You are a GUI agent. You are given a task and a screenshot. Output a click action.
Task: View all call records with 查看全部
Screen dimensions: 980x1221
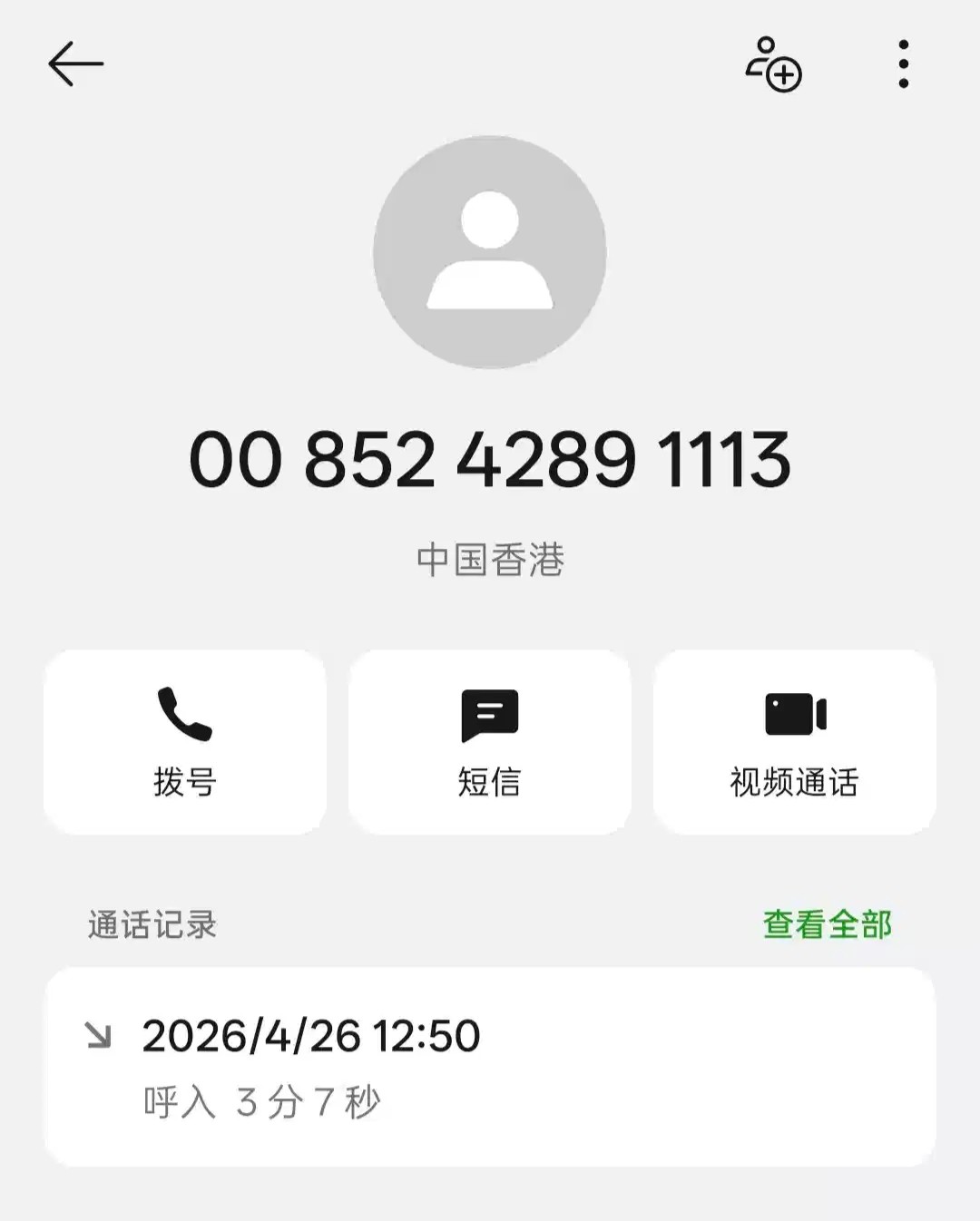(827, 924)
